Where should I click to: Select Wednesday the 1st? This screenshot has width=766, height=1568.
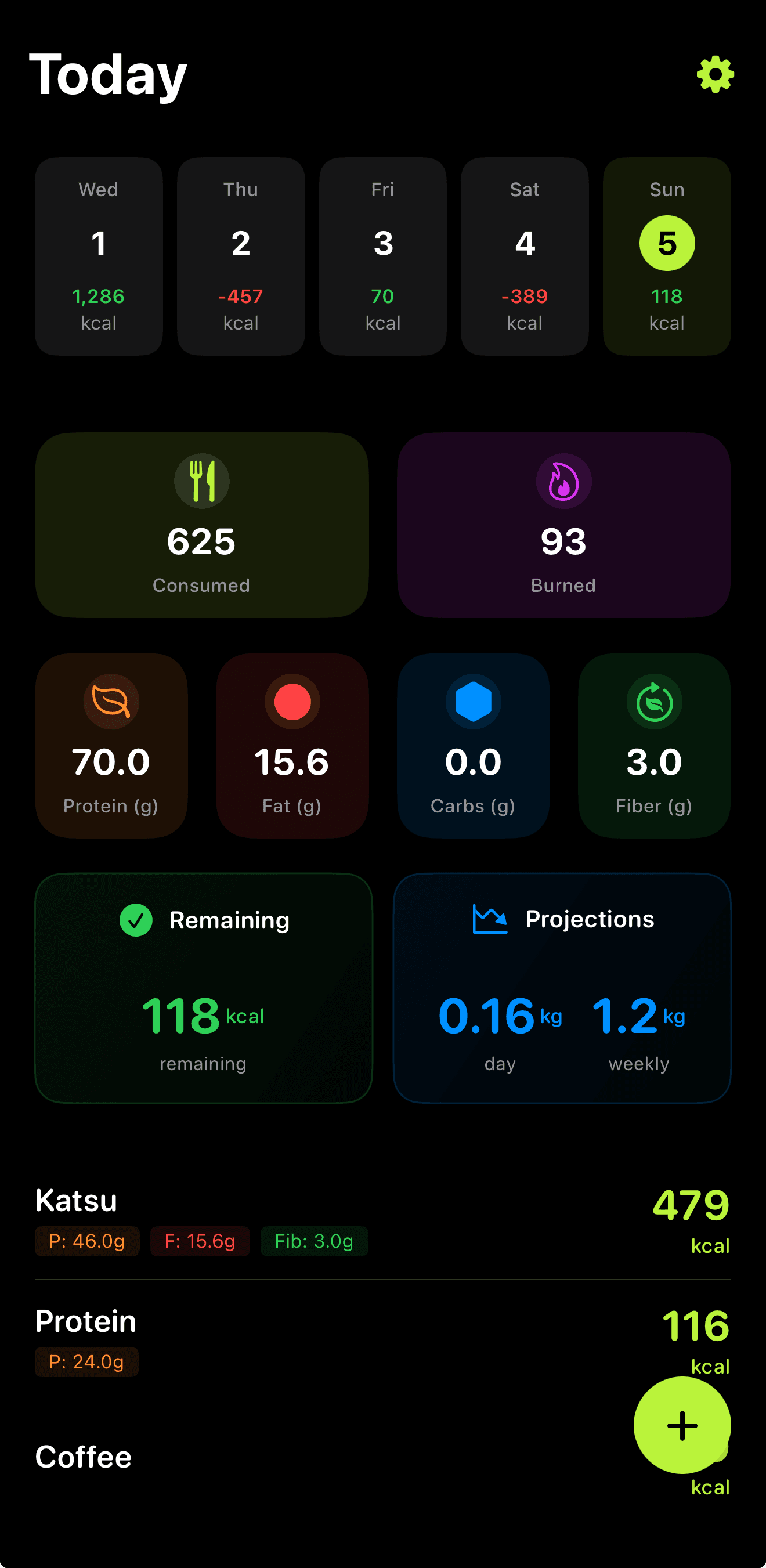[99, 256]
